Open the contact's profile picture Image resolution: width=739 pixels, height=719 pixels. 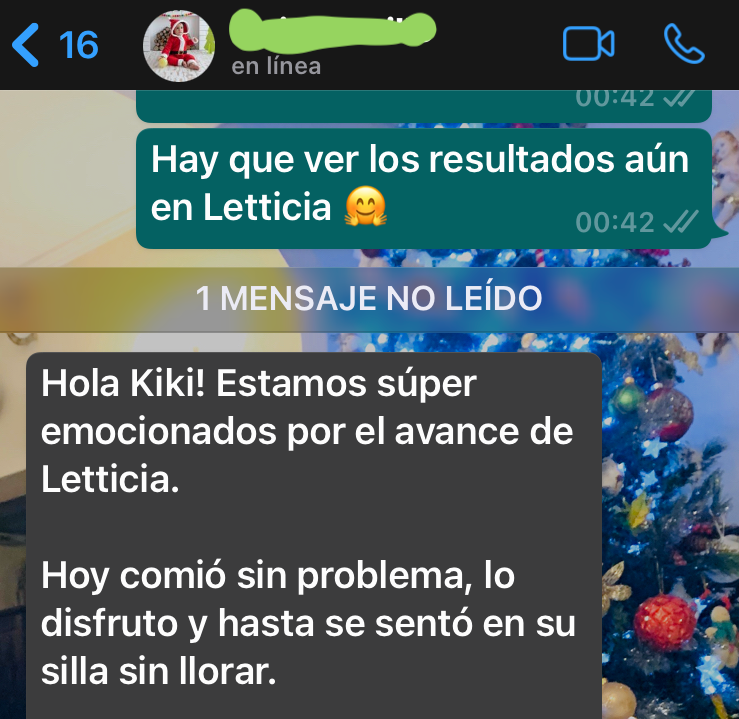pos(179,46)
